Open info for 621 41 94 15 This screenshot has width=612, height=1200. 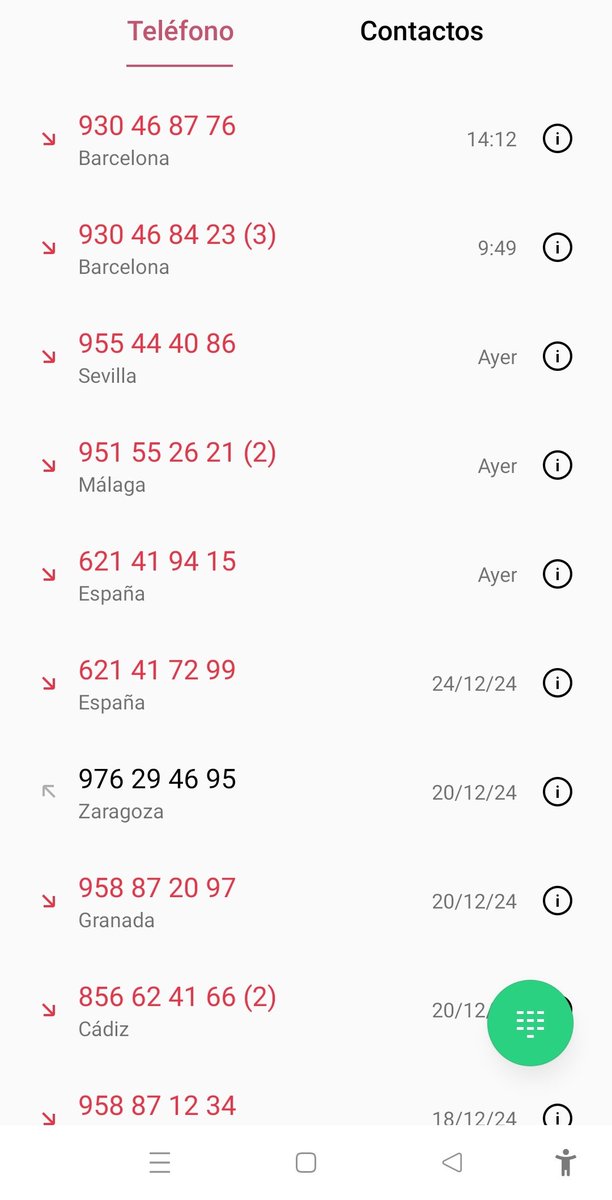(x=557, y=574)
